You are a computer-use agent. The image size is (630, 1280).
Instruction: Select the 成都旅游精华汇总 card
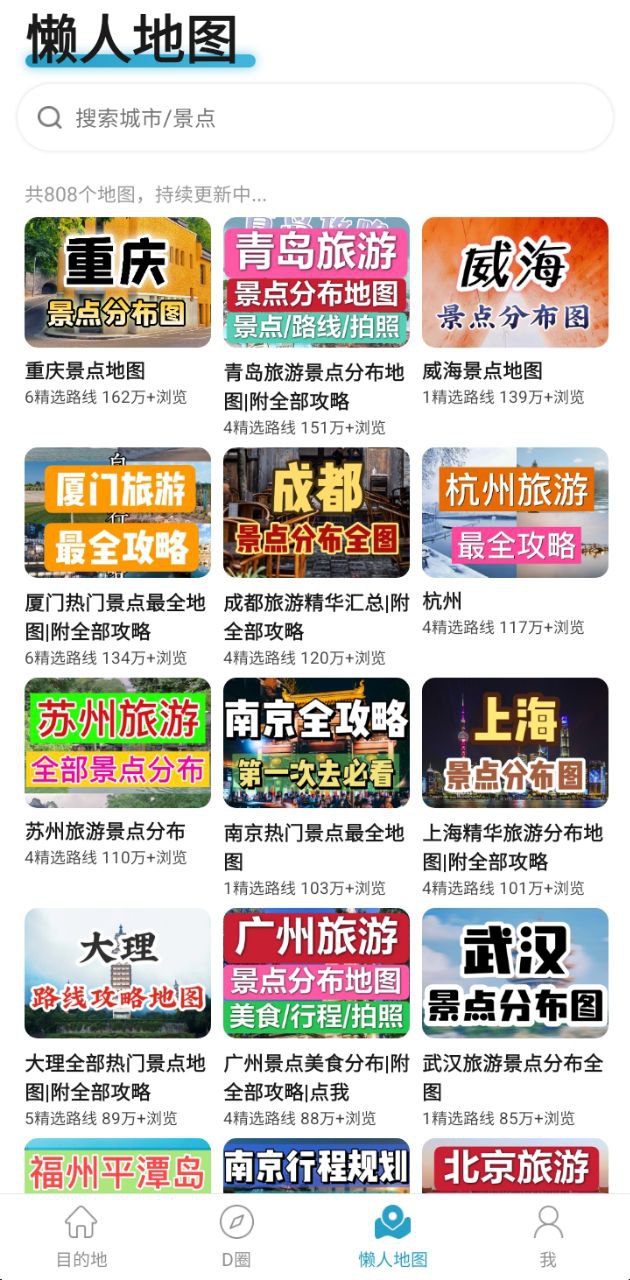[316, 513]
